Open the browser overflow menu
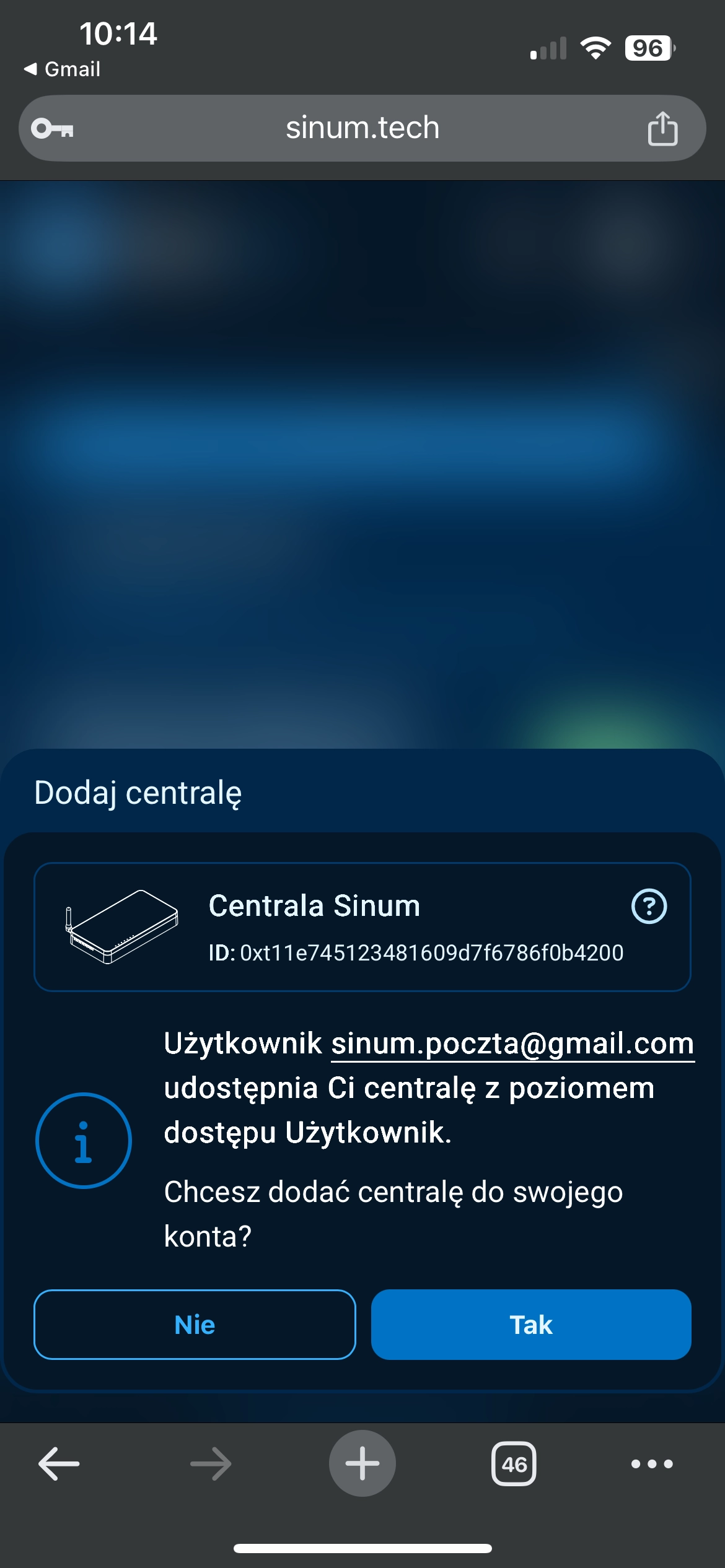The width and height of the screenshot is (725, 1568). [x=652, y=1464]
